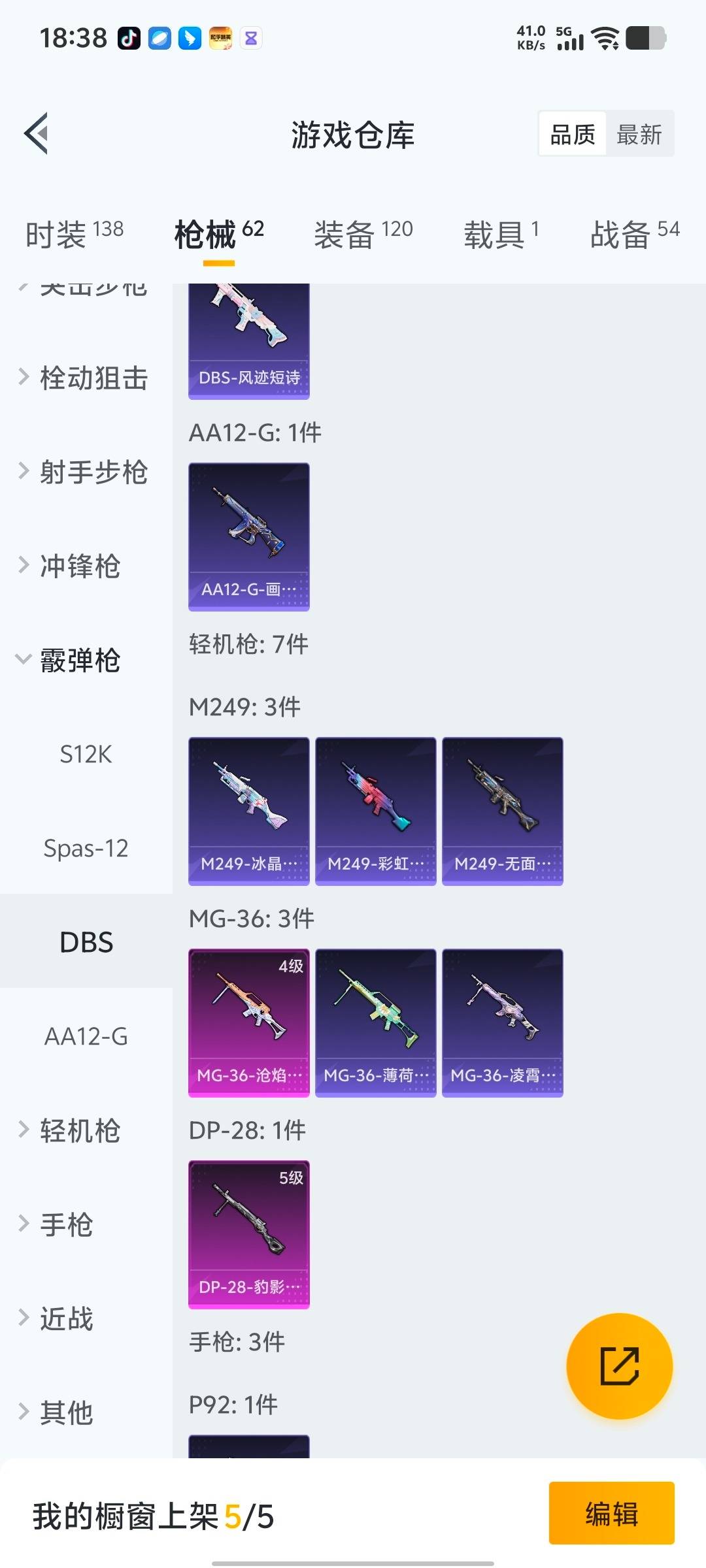Screen dimensions: 706x1568
Task: Select the MG-36-凌霄 weapon thumbnail
Action: pyautogui.click(x=501, y=1021)
